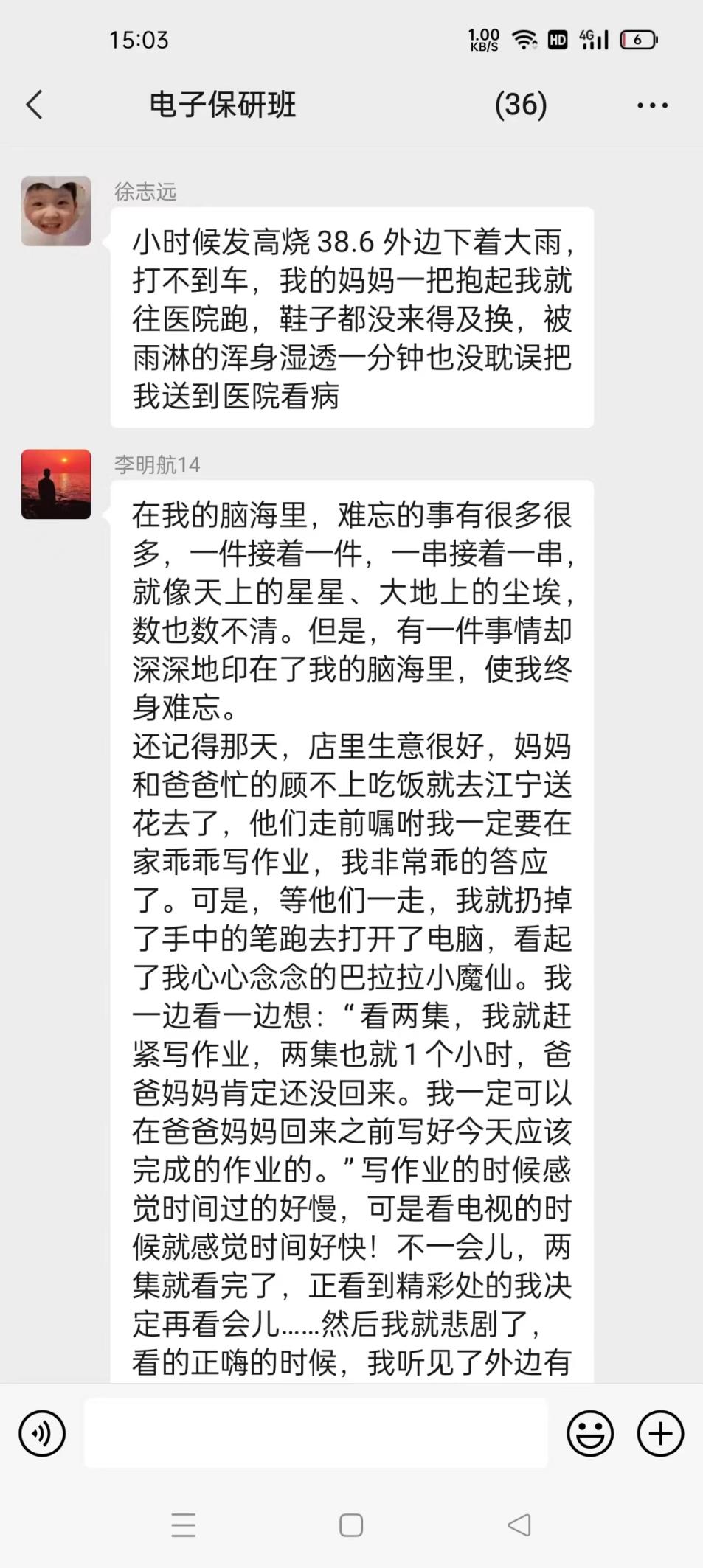This screenshot has width=703, height=1568.
Task: Open 徐志远's profile avatar
Action: point(56,211)
